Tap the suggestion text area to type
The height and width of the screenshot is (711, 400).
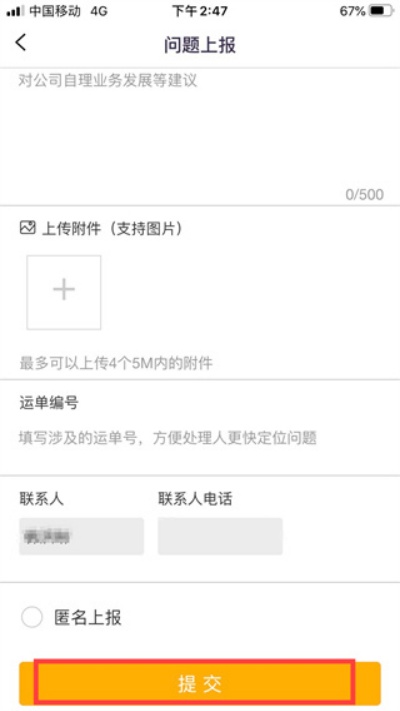[x=200, y=137]
